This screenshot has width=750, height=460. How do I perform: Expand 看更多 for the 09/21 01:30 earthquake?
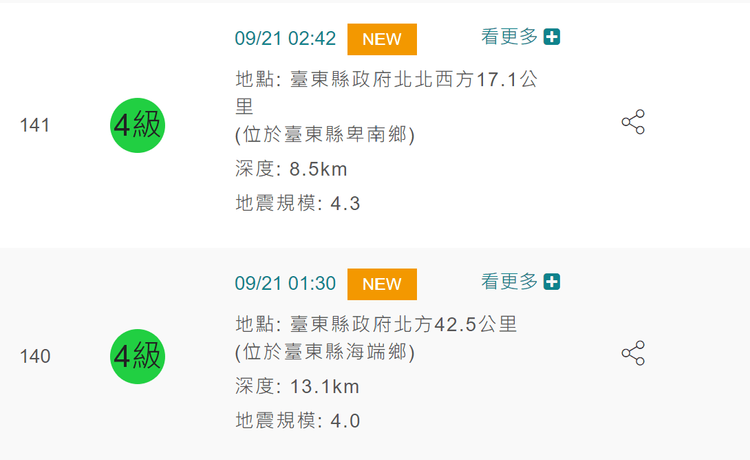point(520,282)
